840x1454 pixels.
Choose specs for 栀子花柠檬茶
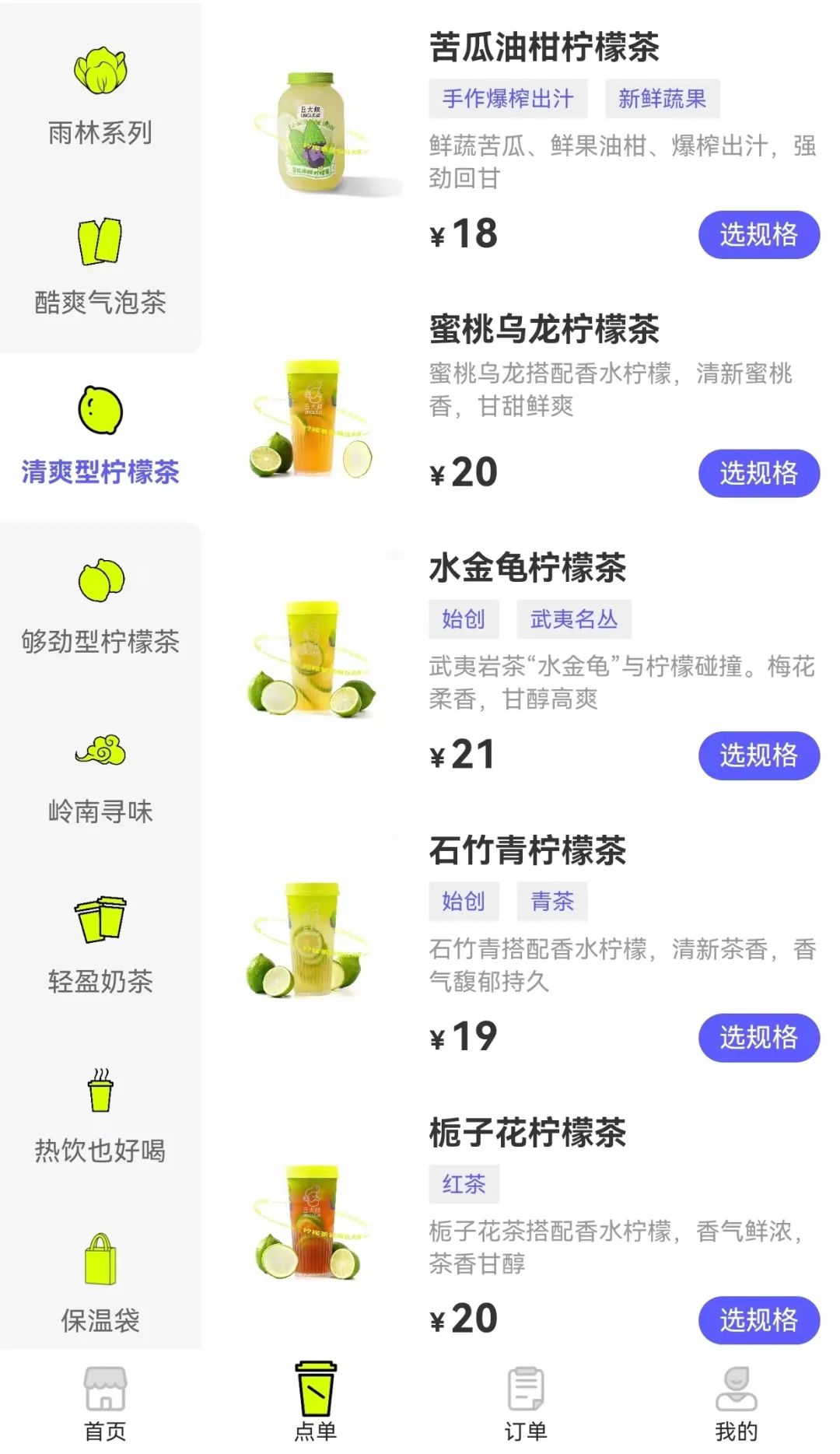[758, 1319]
